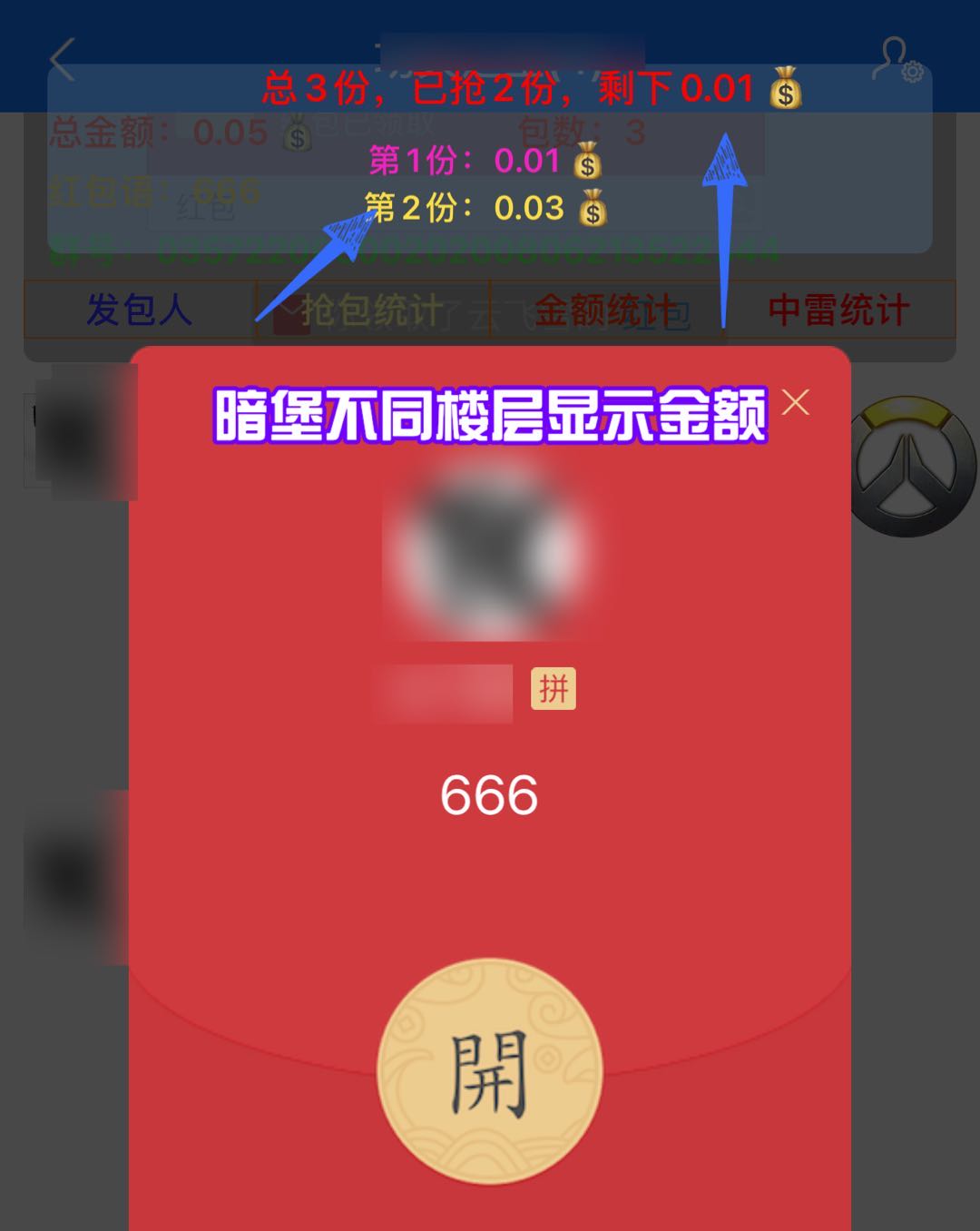The height and width of the screenshot is (1231, 980).
Task: Switch to the 中雷统计 tab
Action: point(839,310)
